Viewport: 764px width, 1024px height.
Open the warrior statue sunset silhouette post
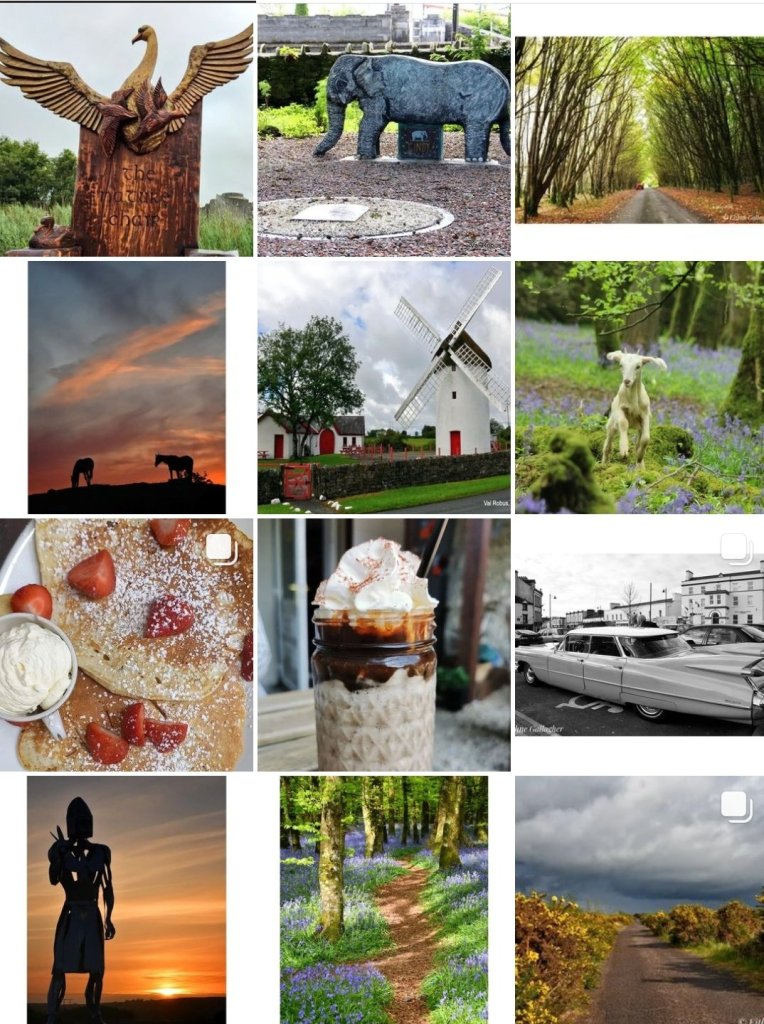coord(126,900)
